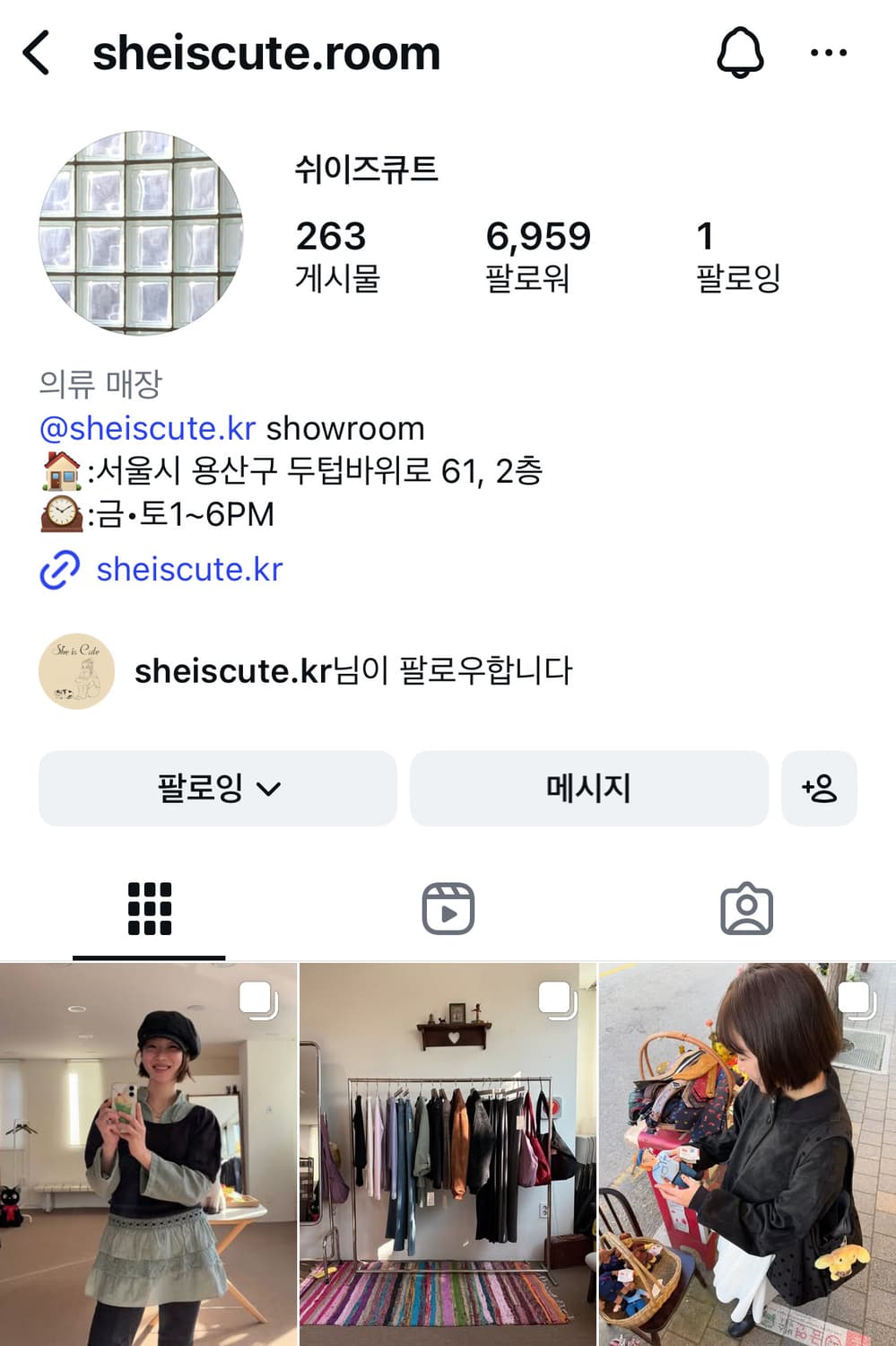896x1346 pixels.
Task: Open the sheiscute.kr follower avatar
Action: (x=76, y=669)
